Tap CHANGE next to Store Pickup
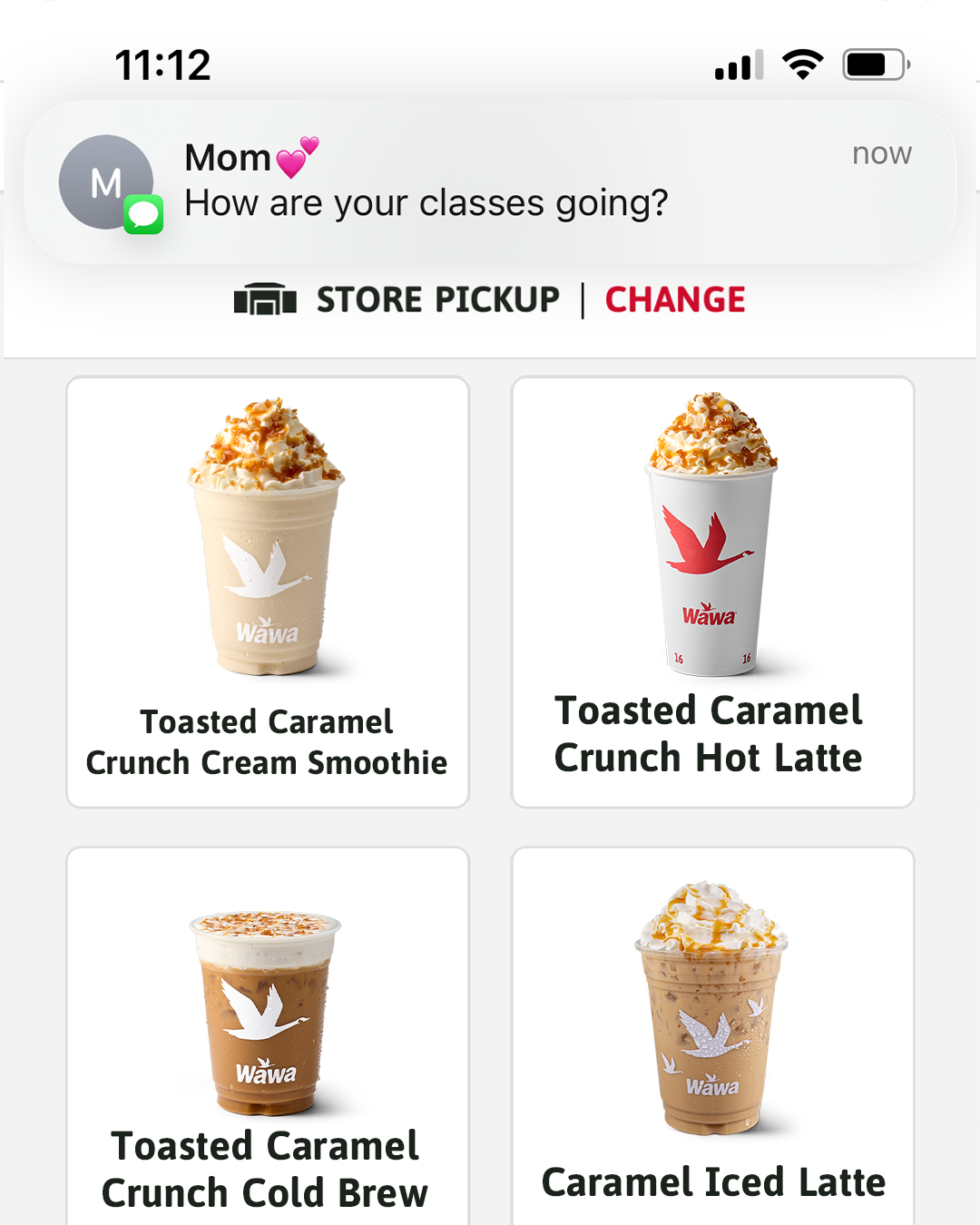This screenshot has height=1225, width=980. click(675, 299)
